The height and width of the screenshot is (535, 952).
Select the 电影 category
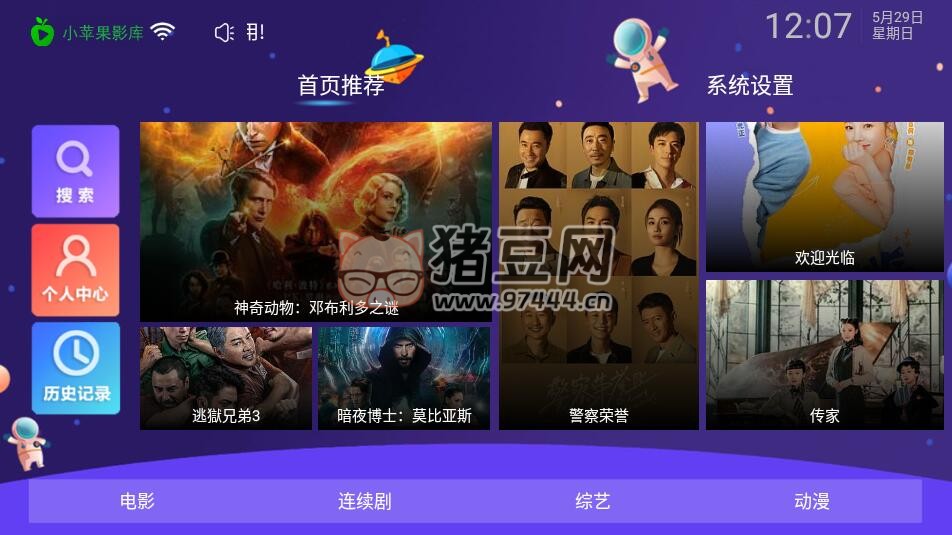pyautogui.click(x=137, y=501)
